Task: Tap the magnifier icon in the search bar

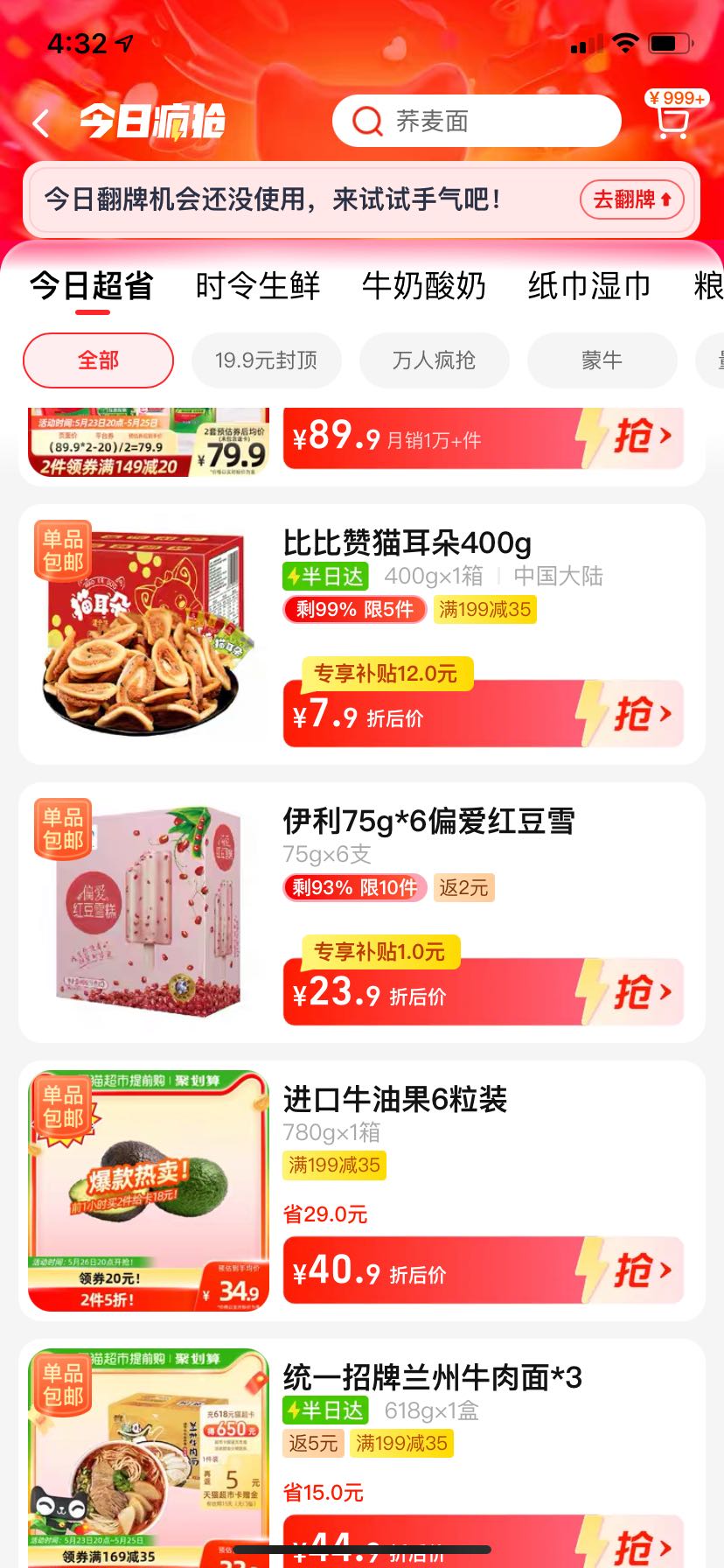Action: pos(365,120)
